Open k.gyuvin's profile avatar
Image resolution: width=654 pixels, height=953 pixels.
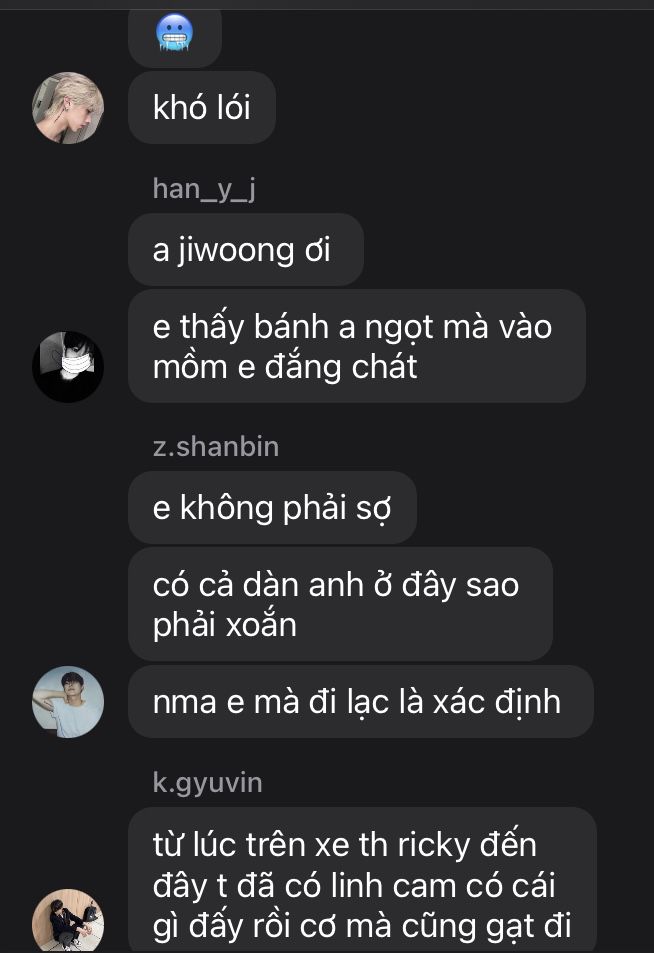coord(68,921)
